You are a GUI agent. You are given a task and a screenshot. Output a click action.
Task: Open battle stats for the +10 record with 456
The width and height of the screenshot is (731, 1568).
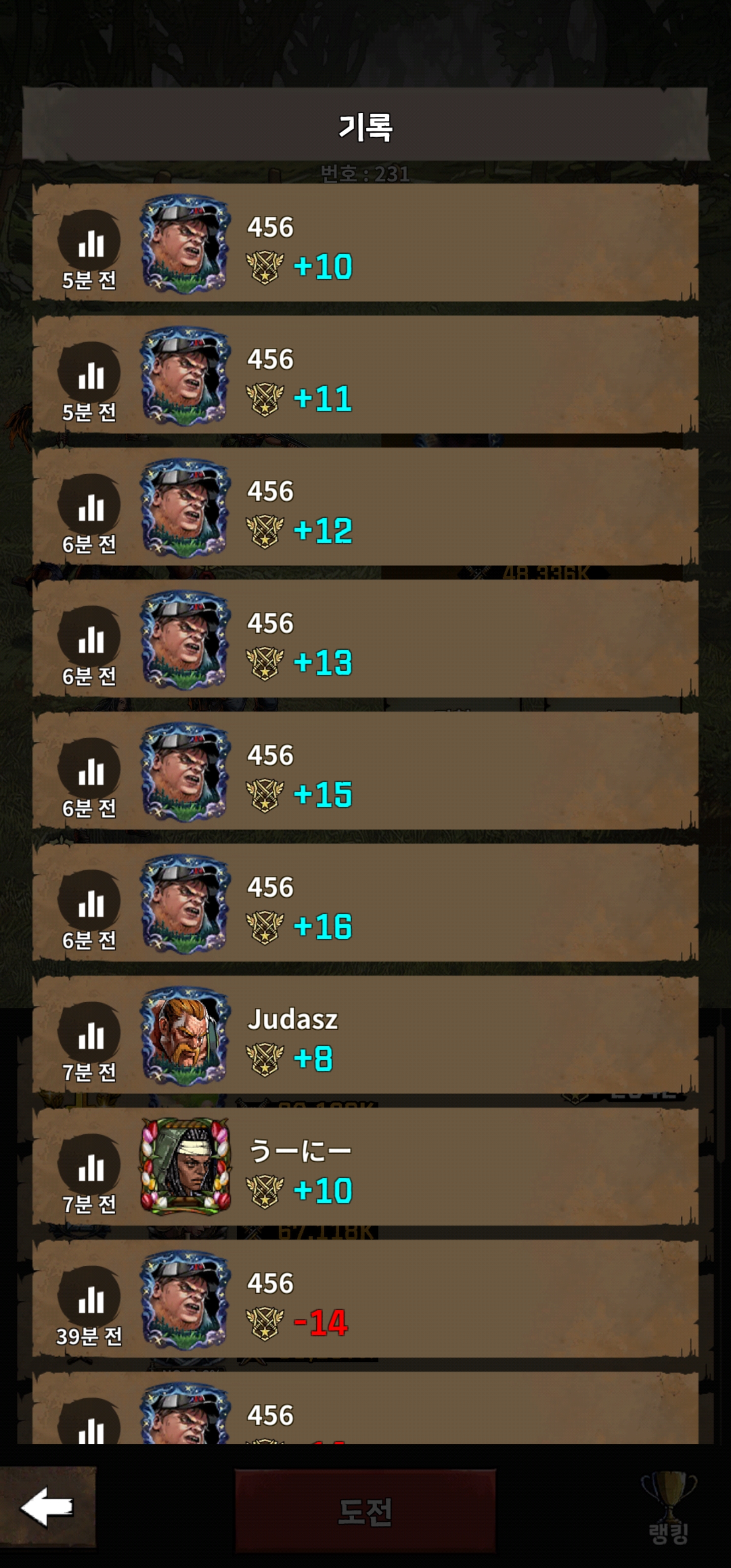[89, 241]
